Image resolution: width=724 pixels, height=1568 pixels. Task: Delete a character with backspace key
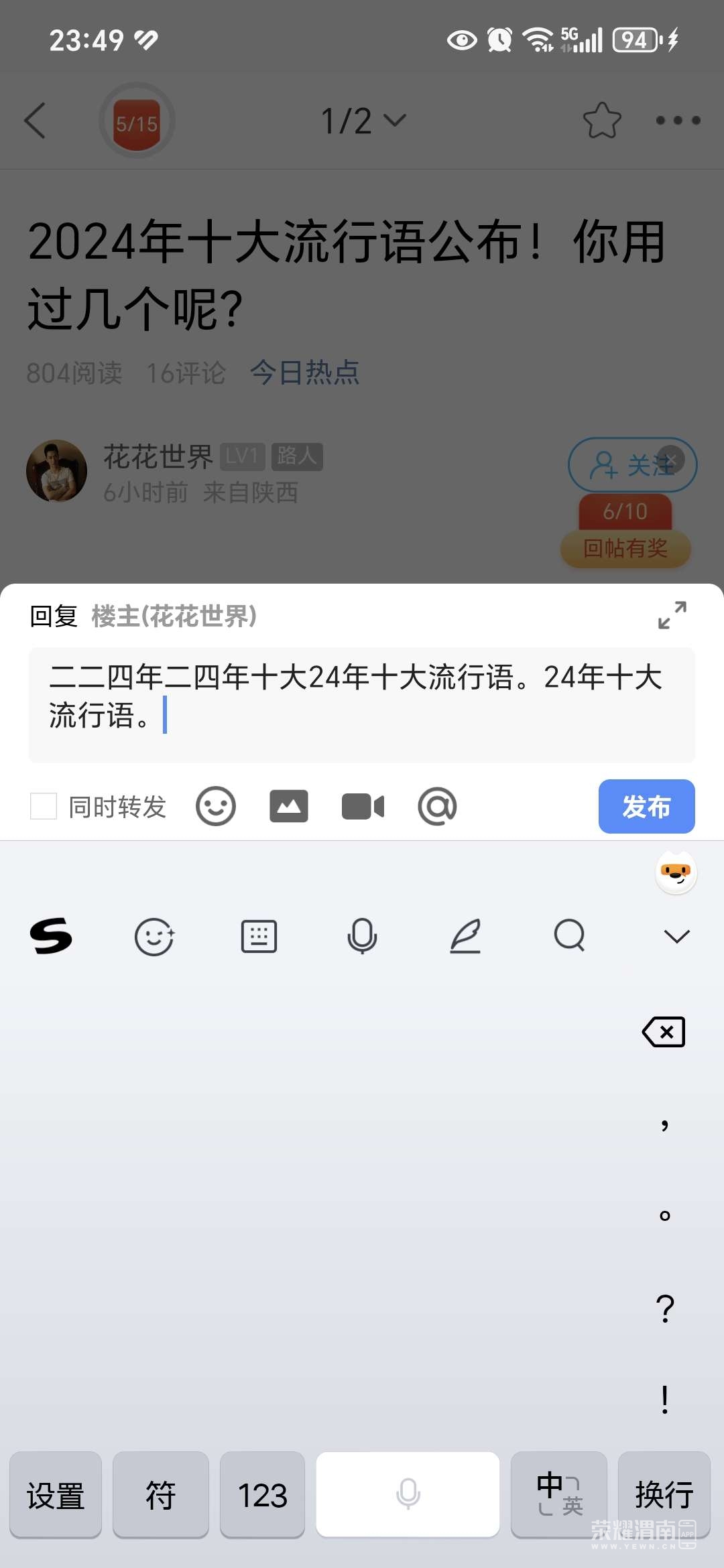[x=664, y=1032]
